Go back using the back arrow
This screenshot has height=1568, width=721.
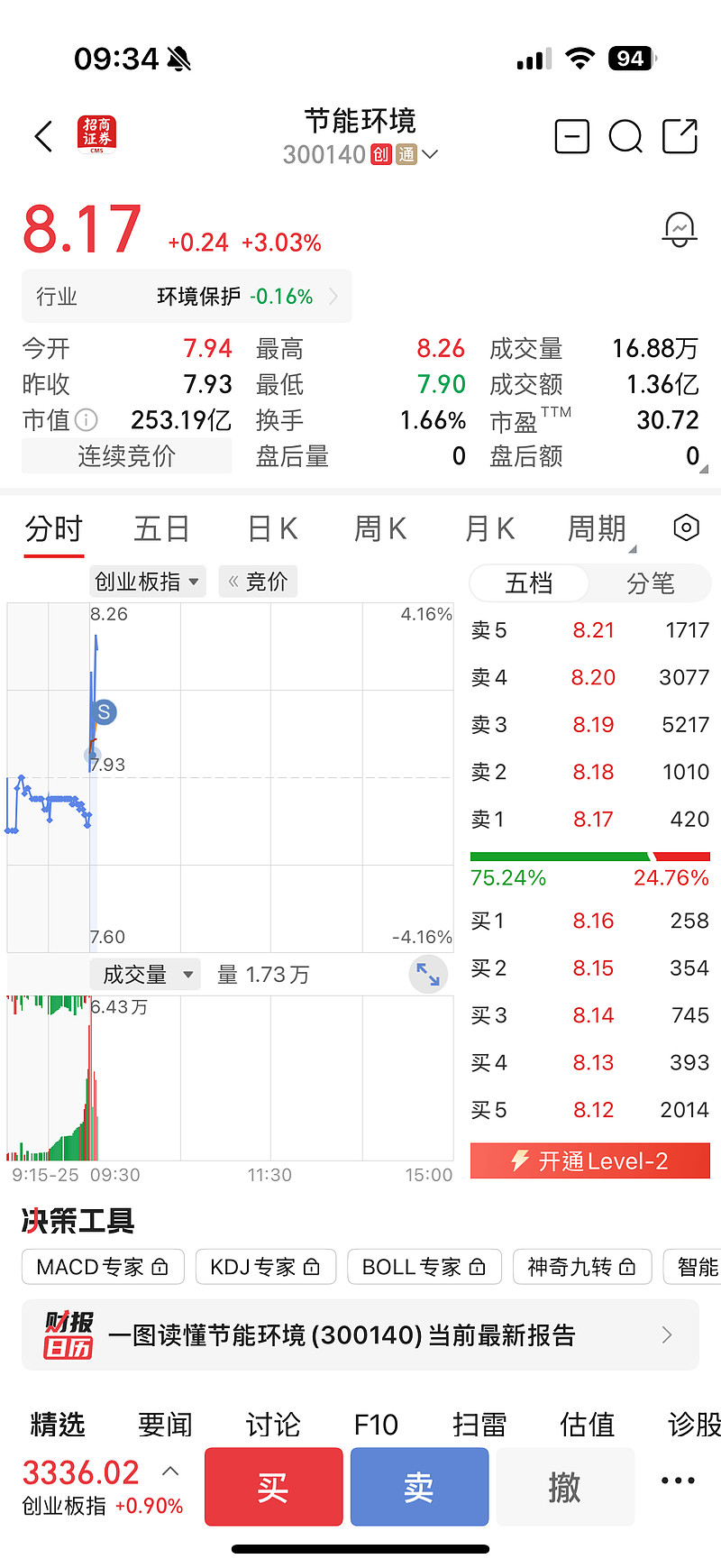[x=43, y=137]
